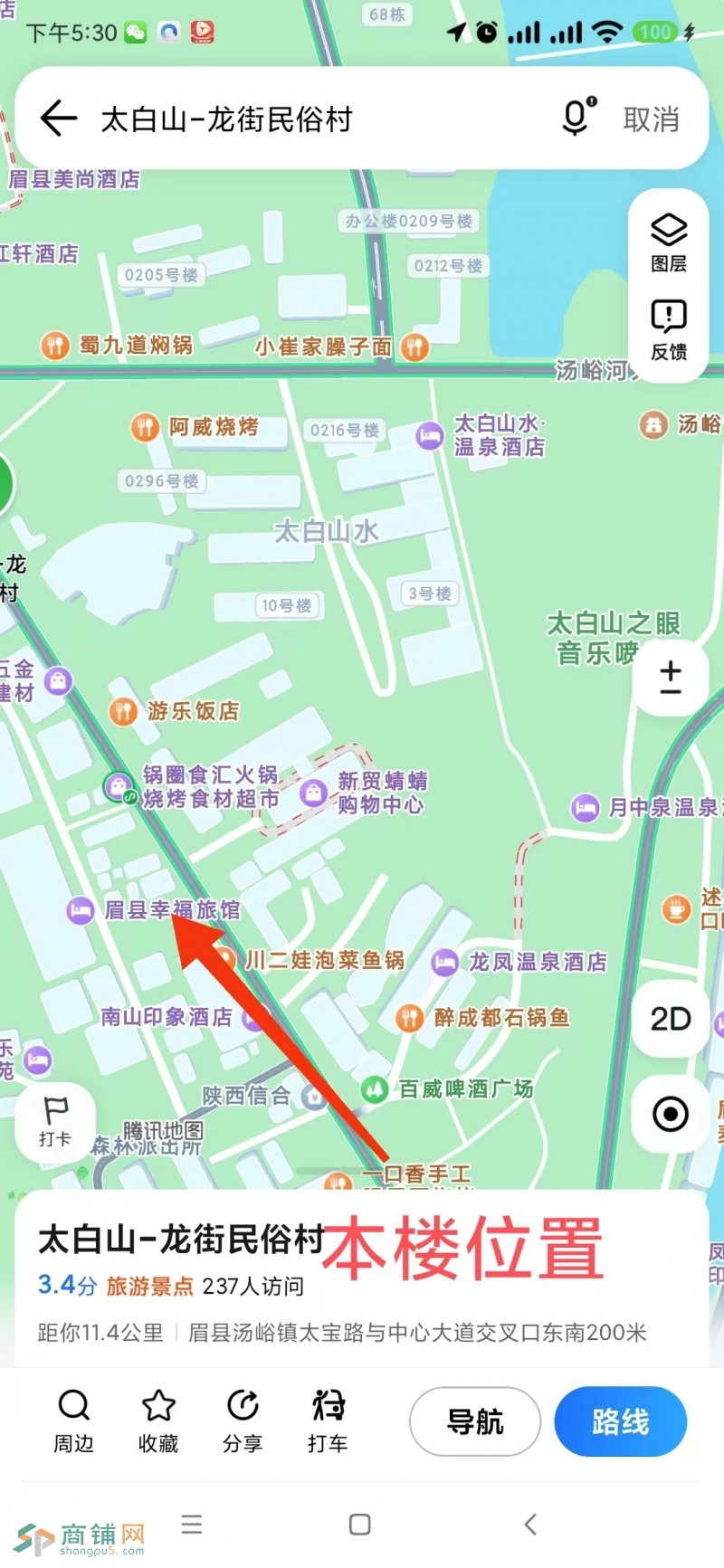This screenshot has width=724, height=1568.
Task: View route options via 路线
Action: (x=620, y=1421)
